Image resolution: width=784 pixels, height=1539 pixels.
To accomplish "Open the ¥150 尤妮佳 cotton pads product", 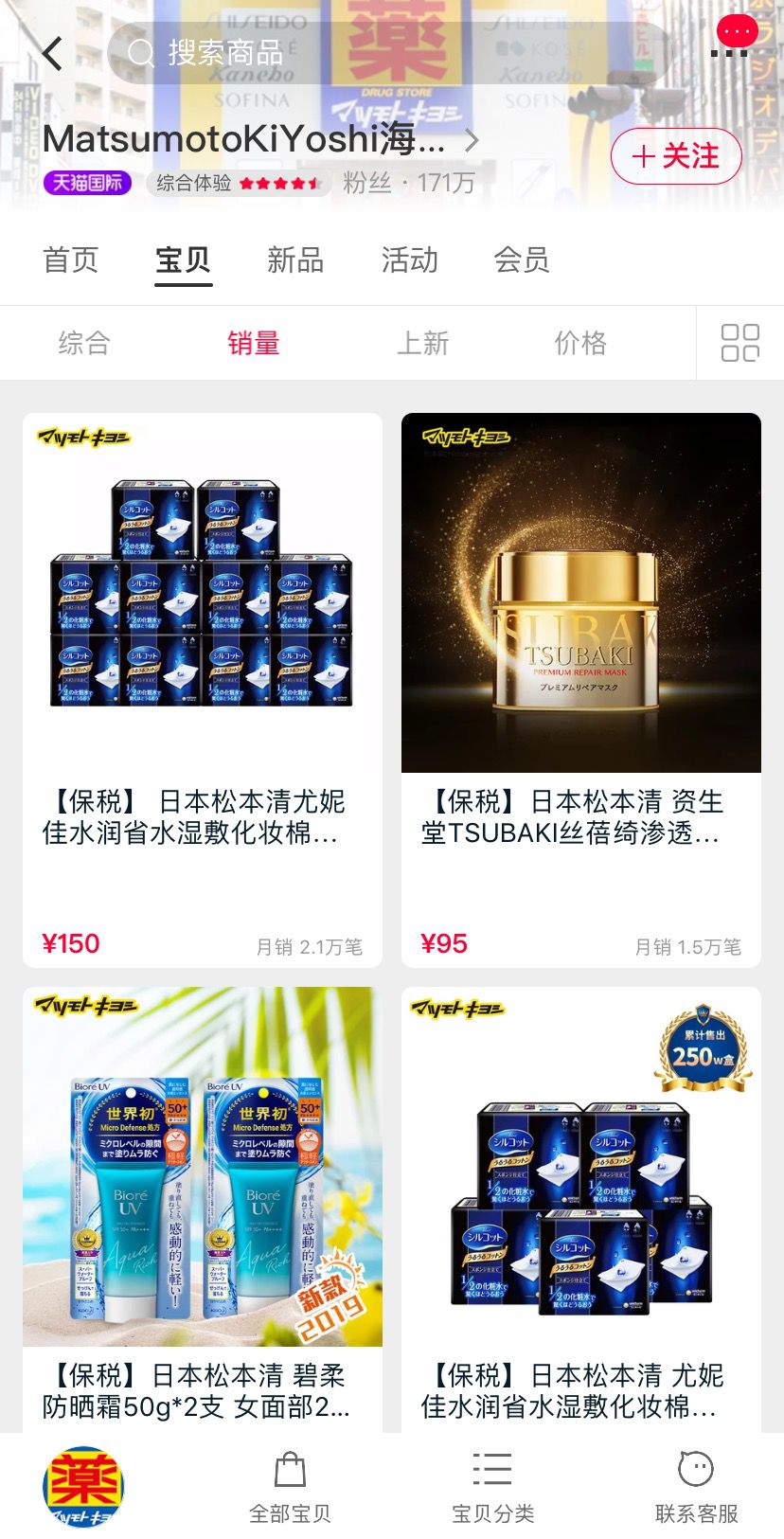I will [203, 689].
